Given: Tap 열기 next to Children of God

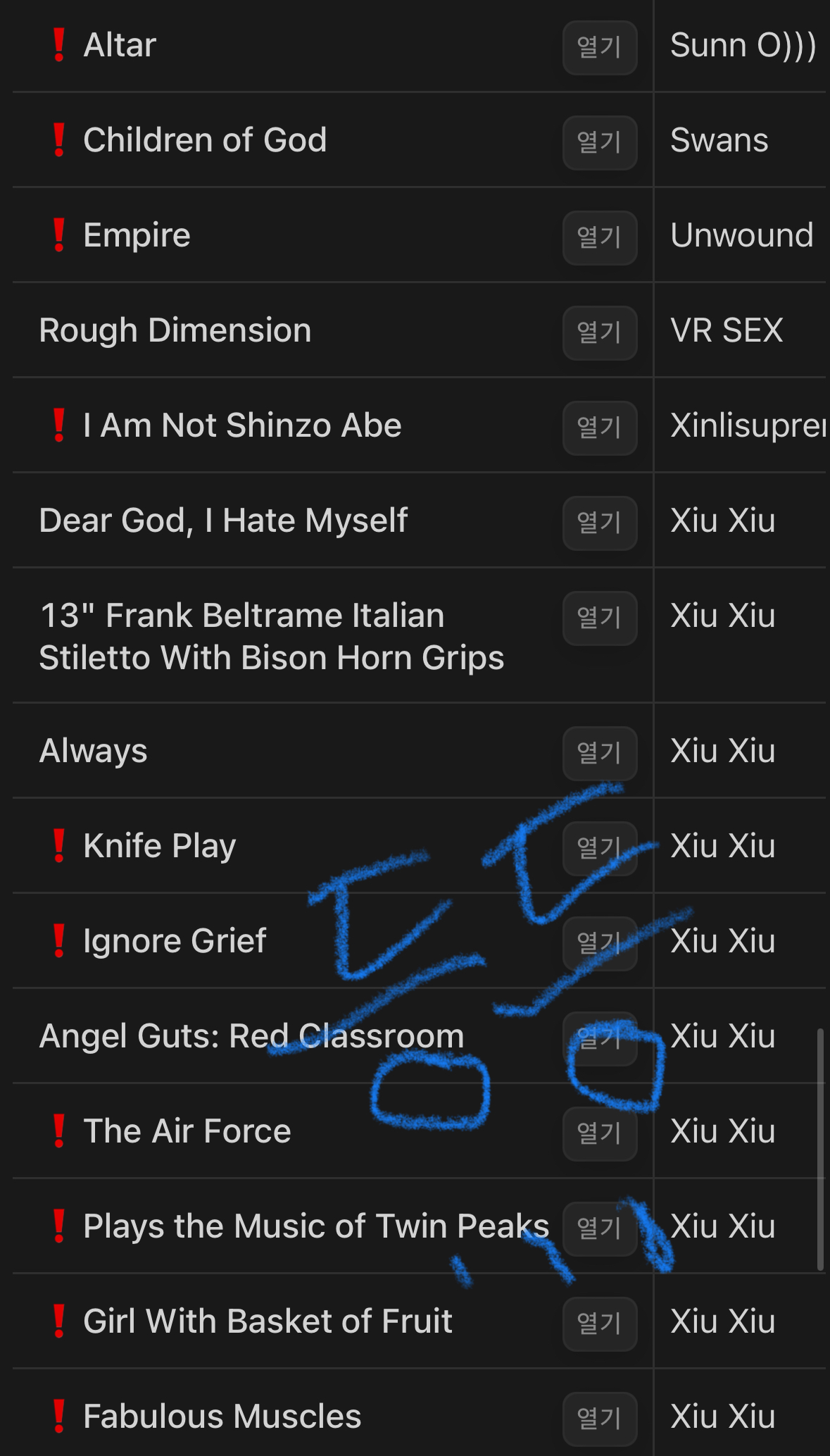Looking at the screenshot, I should 599,142.
